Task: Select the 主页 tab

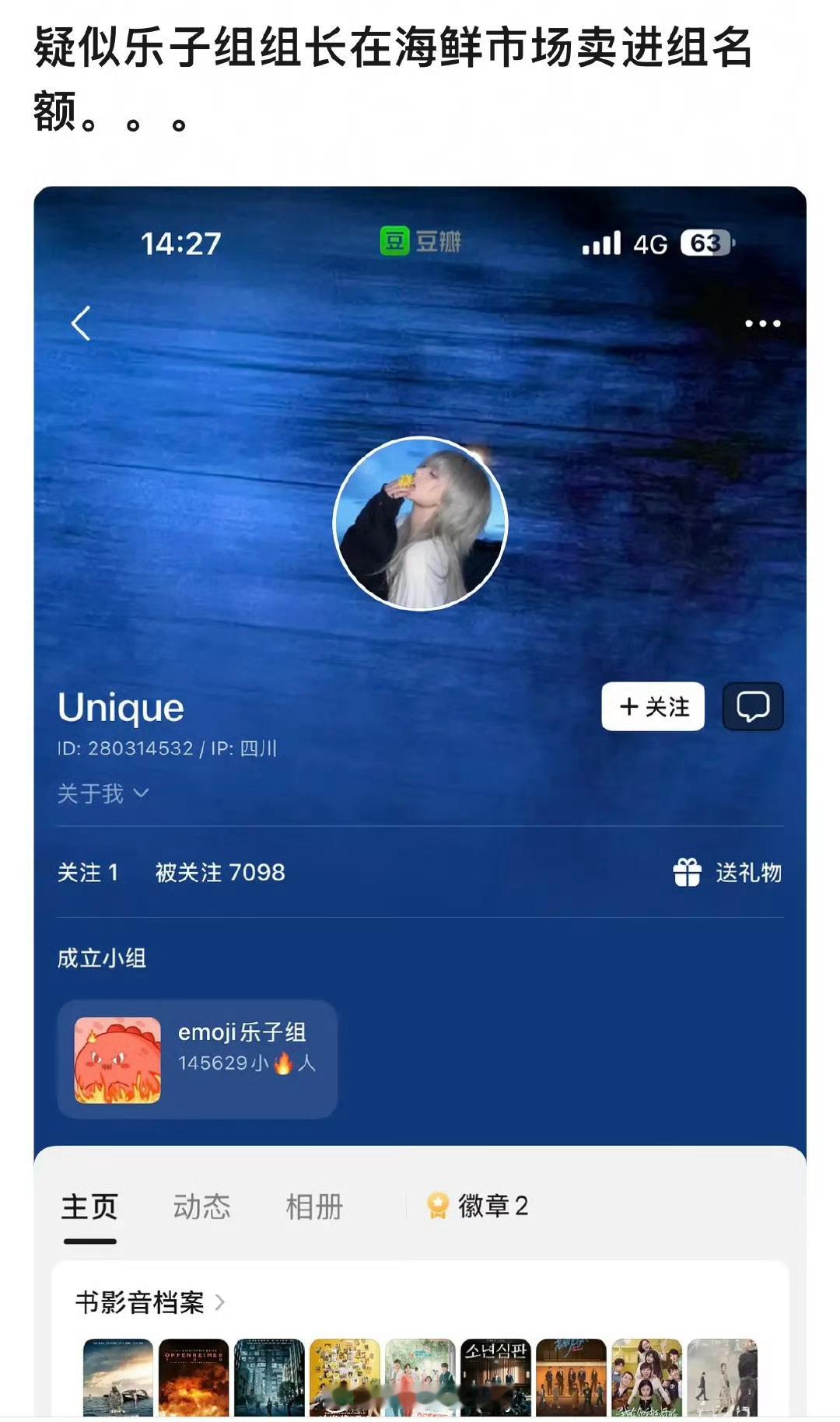Action: (90, 1207)
